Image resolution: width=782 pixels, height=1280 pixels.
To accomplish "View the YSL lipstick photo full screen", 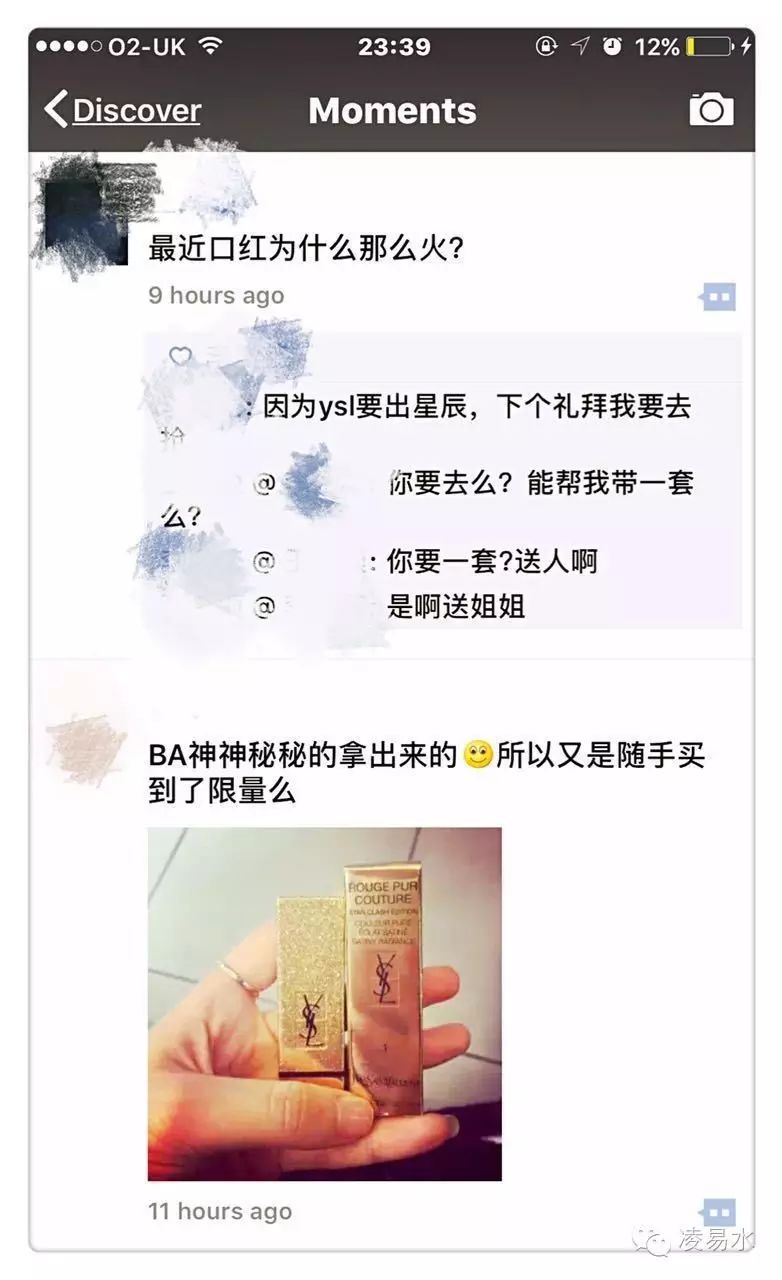I will tap(324, 1003).
